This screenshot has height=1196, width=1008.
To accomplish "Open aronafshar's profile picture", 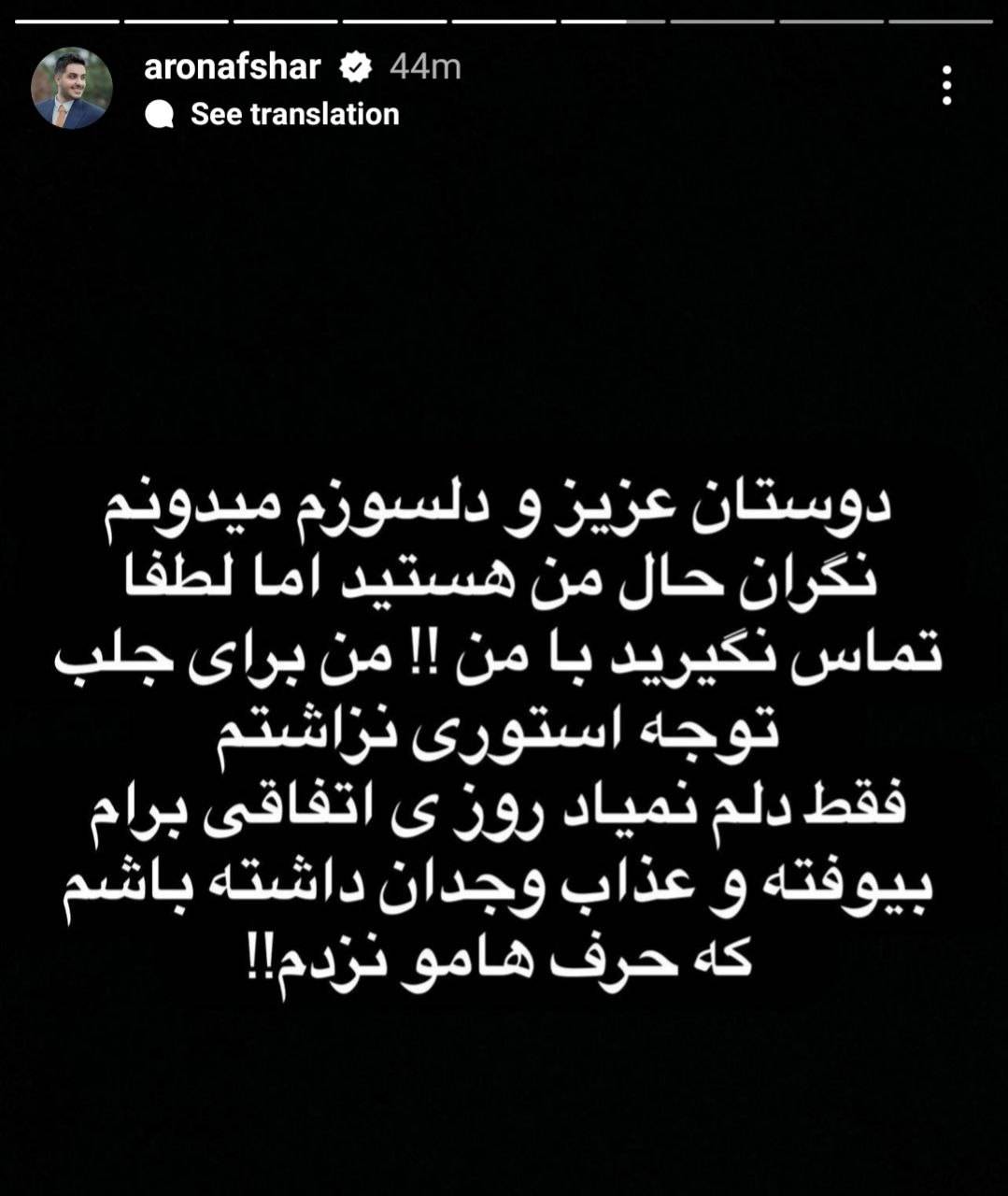I will pos(72,88).
